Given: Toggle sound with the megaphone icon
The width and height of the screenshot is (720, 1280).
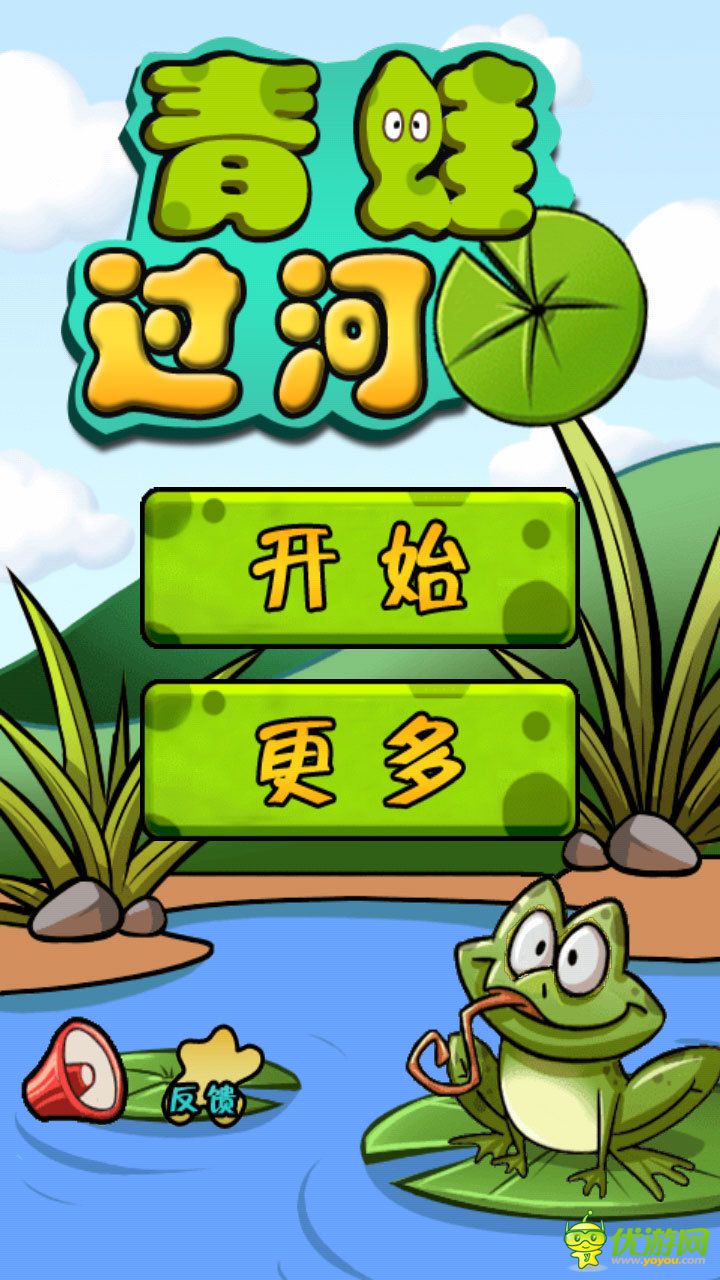Looking at the screenshot, I should (x=75, y=1070).
